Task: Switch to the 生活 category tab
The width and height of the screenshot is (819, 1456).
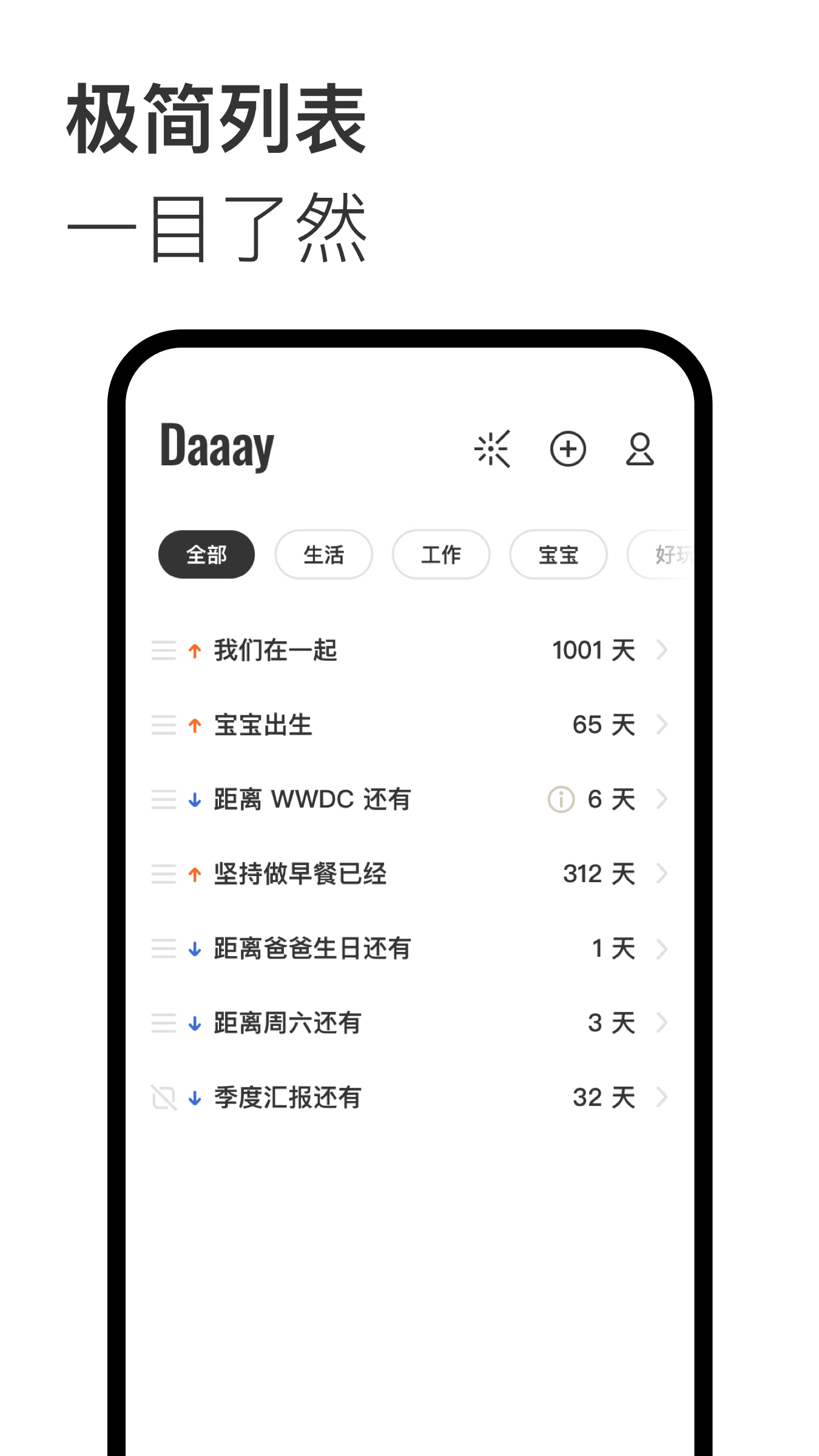Action: click(323, 554)
